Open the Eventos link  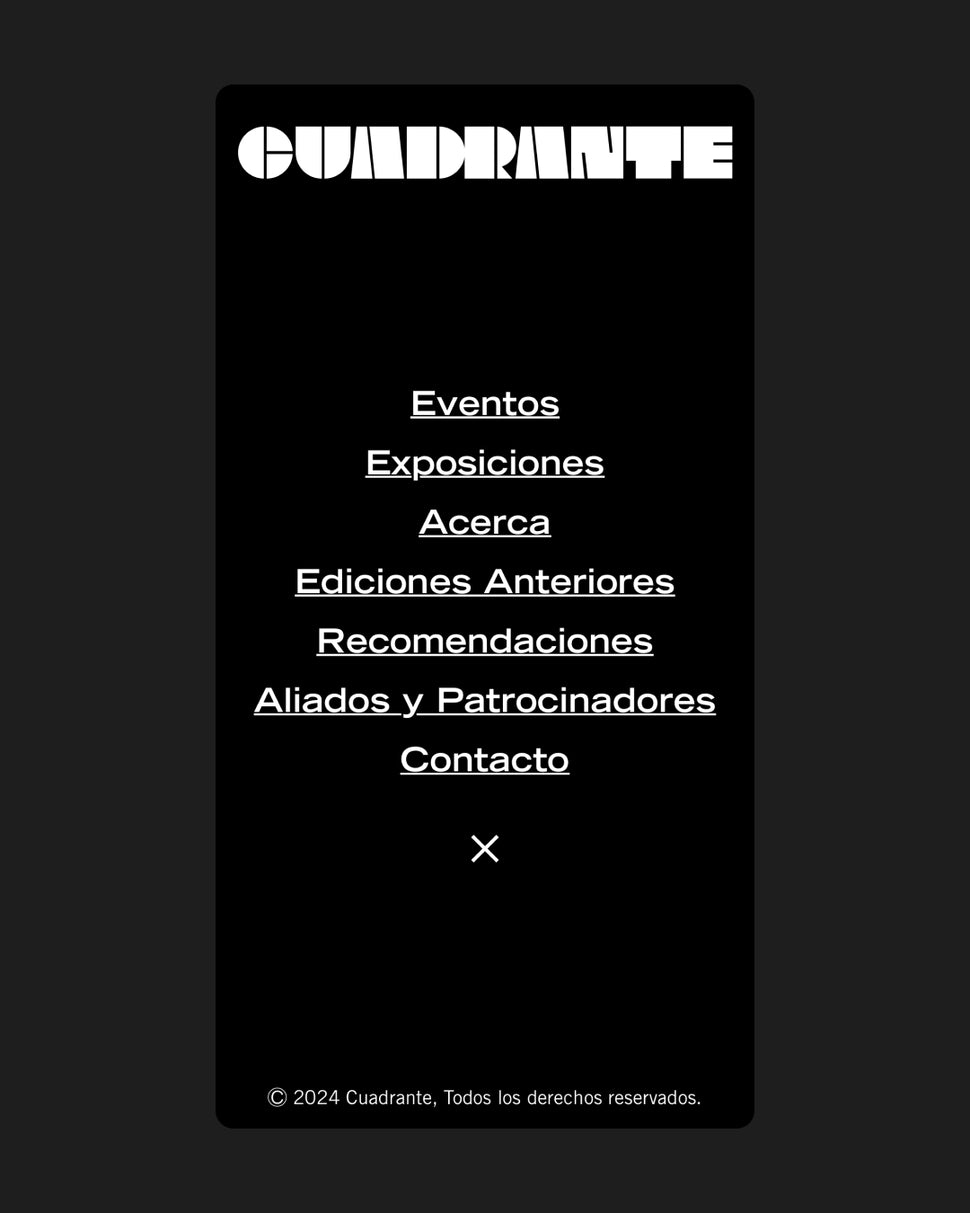point(485,404)
